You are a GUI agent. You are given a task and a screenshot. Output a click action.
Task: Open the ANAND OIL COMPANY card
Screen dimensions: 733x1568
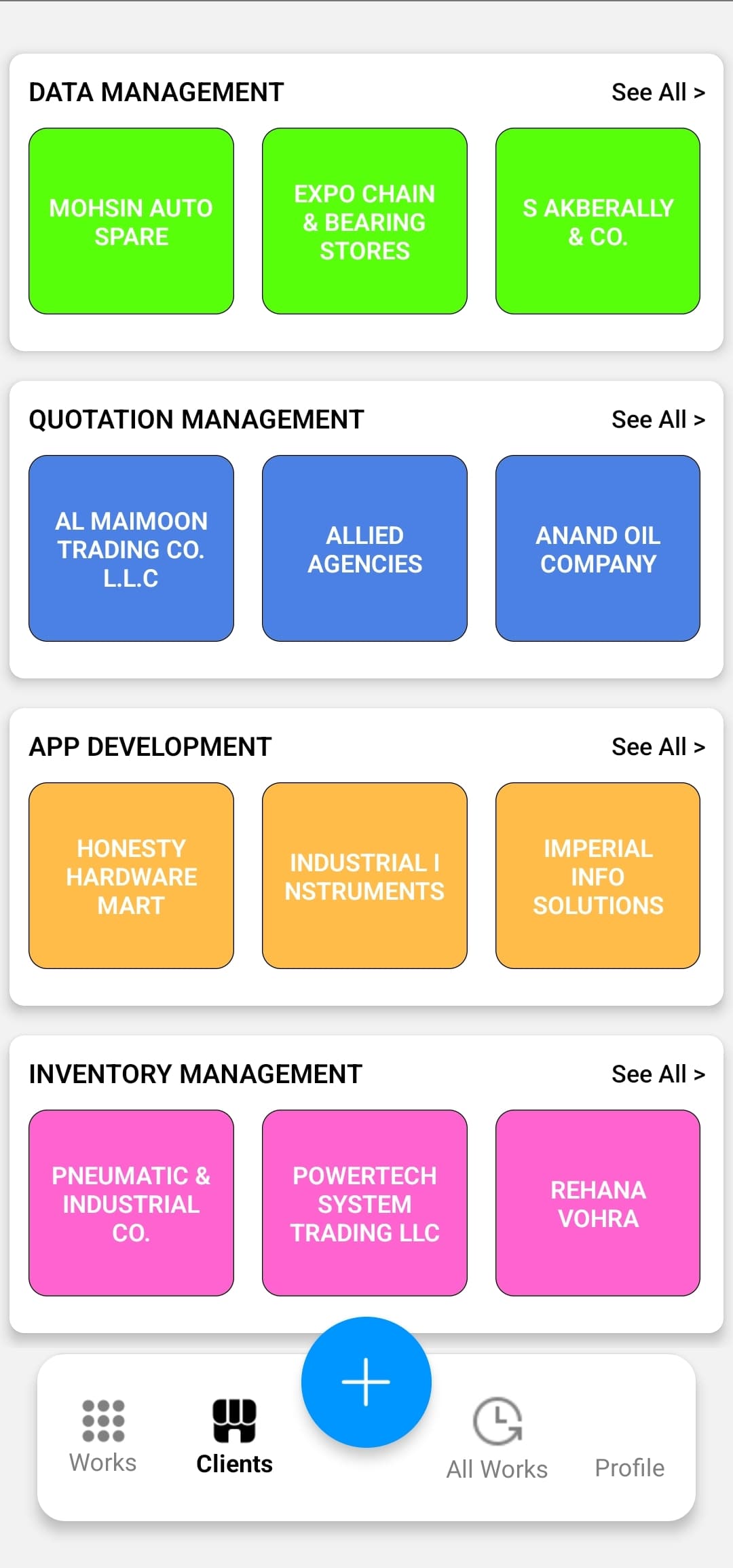coord(597,549)
